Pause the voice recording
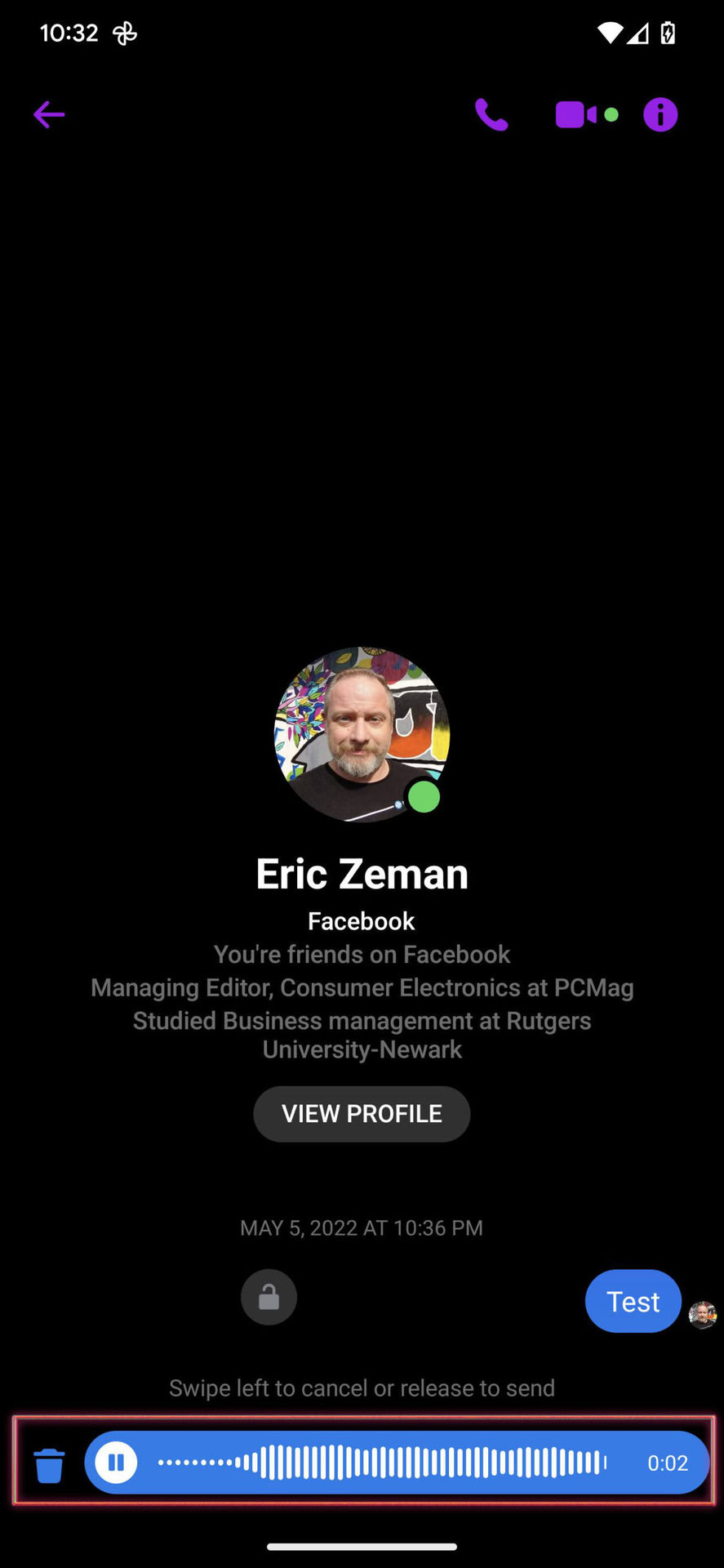This screenshot has height=1568, width=724. click(116, 1463)
